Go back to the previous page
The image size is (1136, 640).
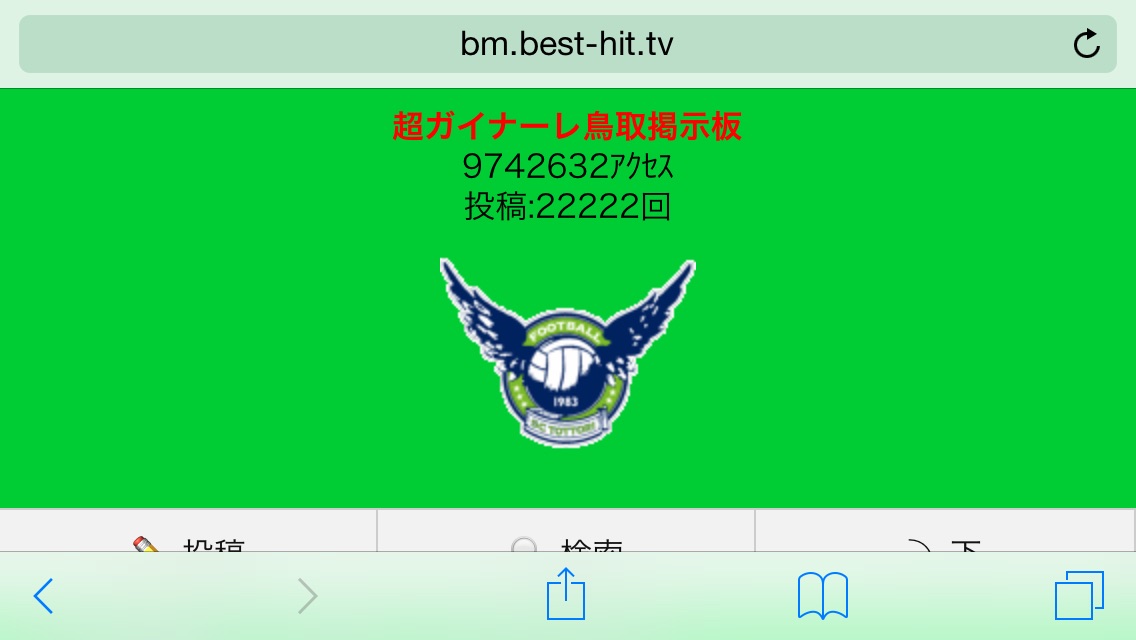pyautogui.click(x=43, y=596)
